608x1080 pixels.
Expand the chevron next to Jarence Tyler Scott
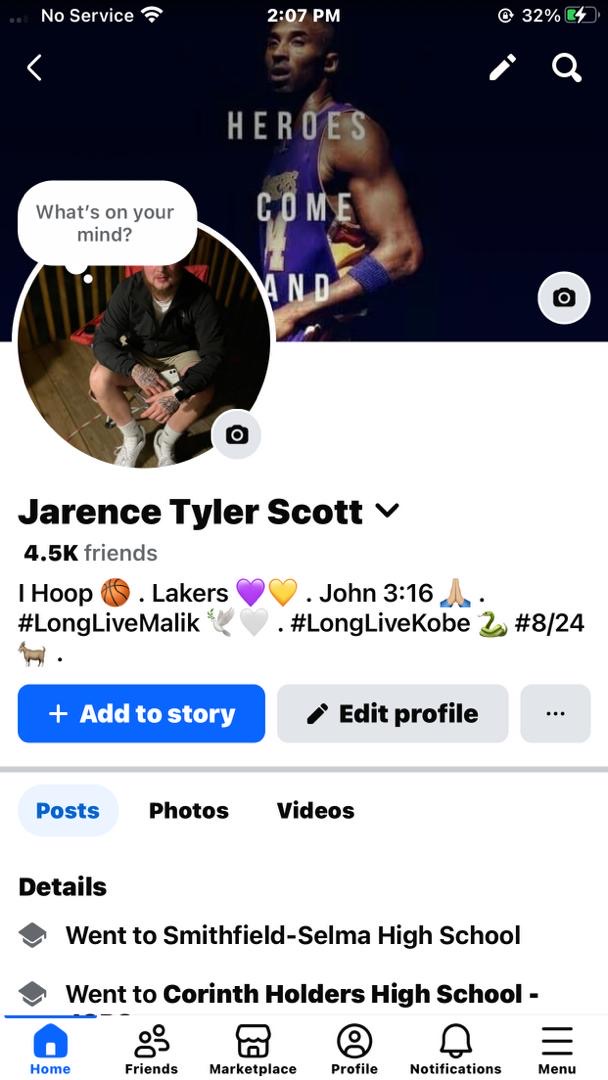tap(387, 510)
